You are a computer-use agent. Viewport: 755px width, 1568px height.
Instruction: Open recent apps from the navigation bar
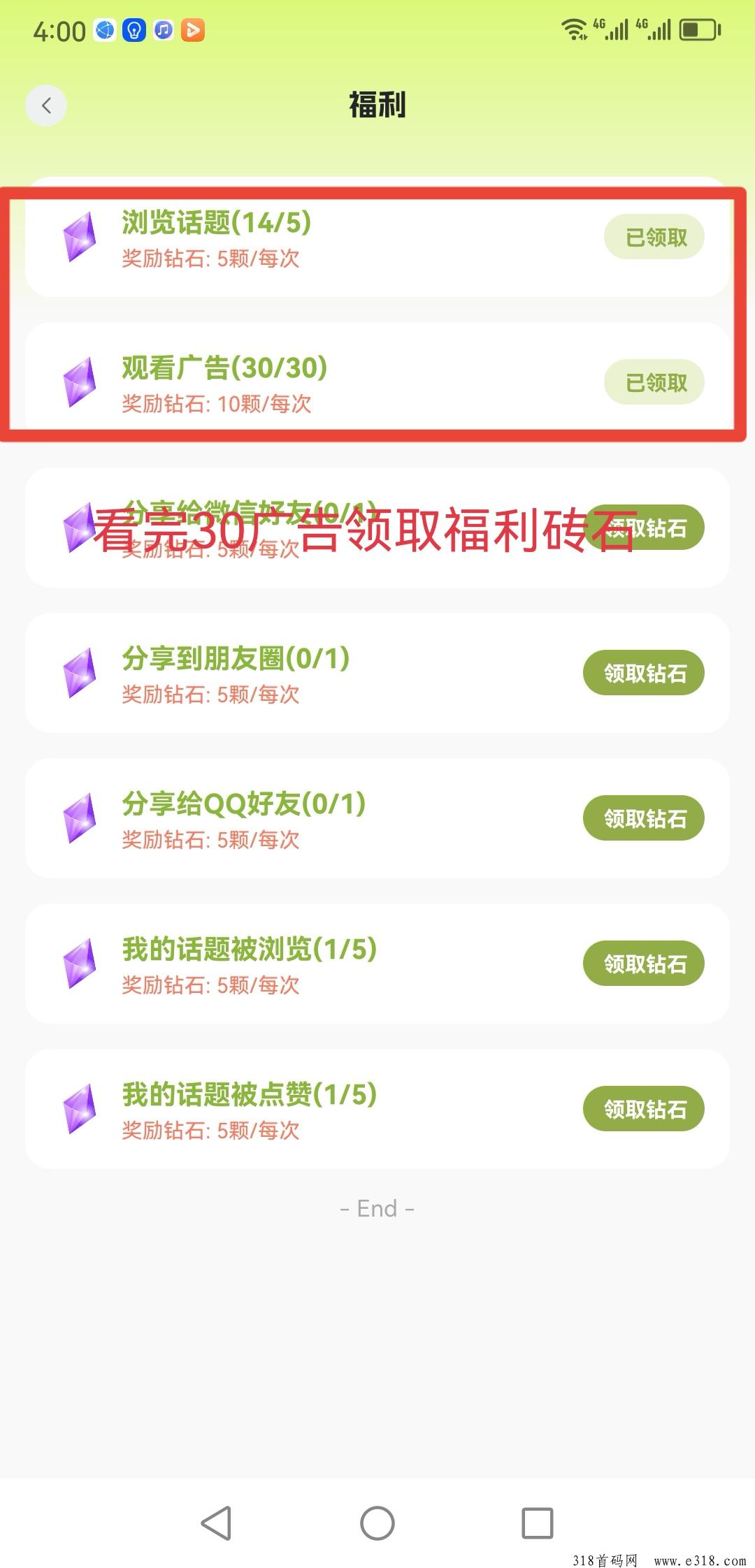tap(538, 1523)
